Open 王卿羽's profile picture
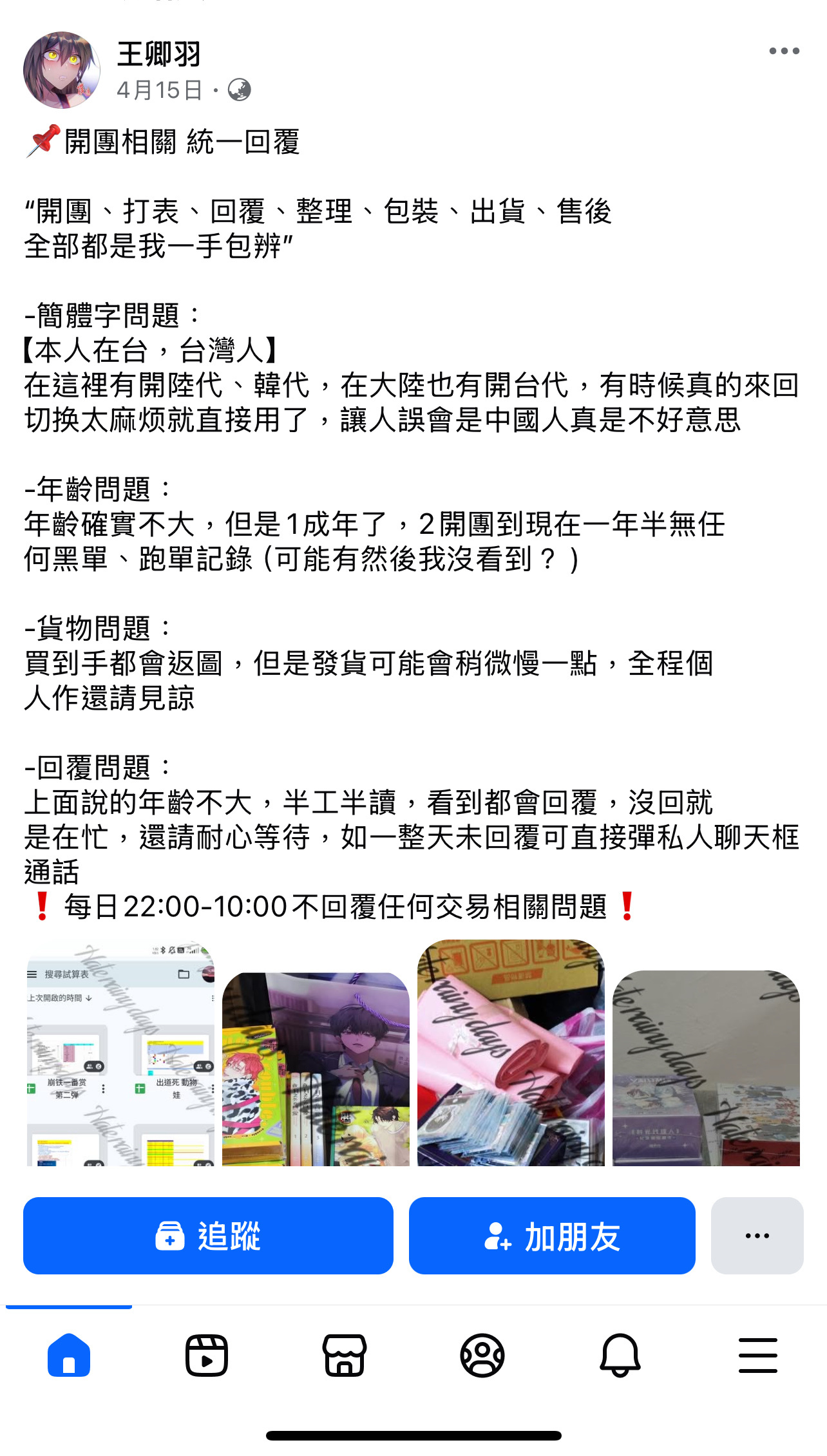Image resolution: width=827 pixels, height=1456 pixels. click(x=62, y=70)
